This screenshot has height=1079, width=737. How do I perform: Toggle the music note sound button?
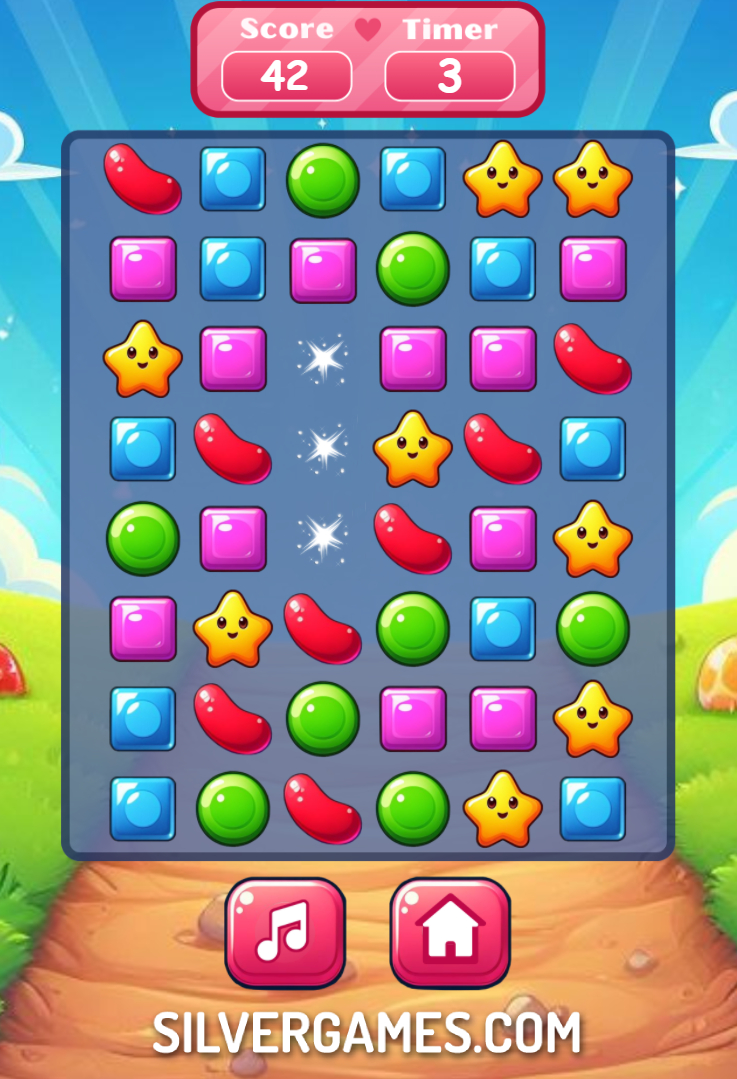point(285,932)
